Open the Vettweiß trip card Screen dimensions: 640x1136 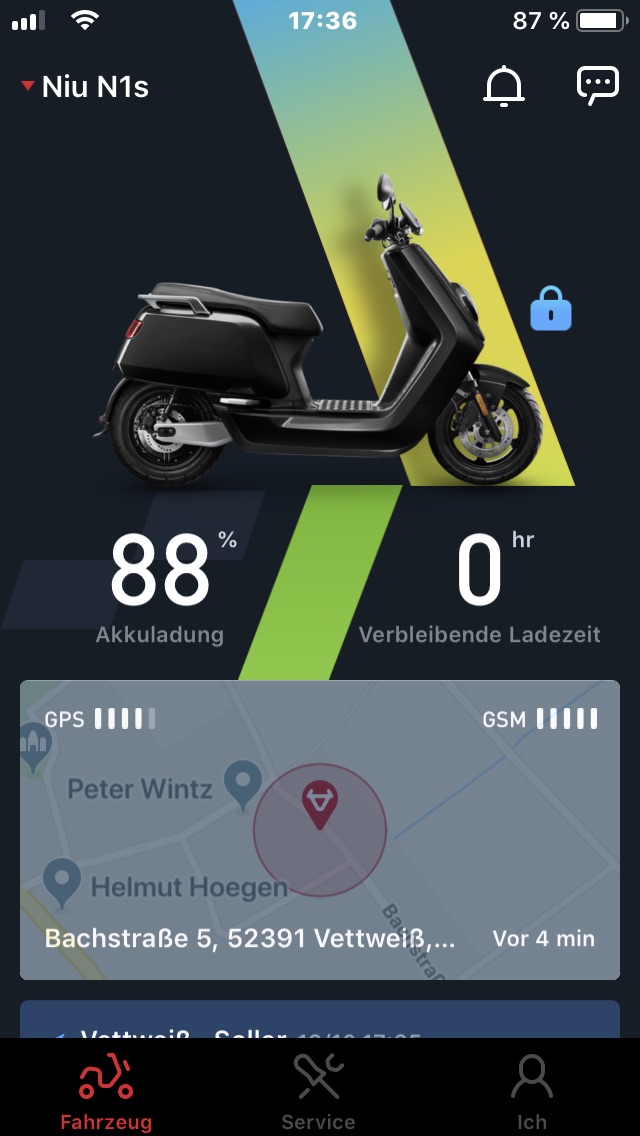[x=320, y=1020]
